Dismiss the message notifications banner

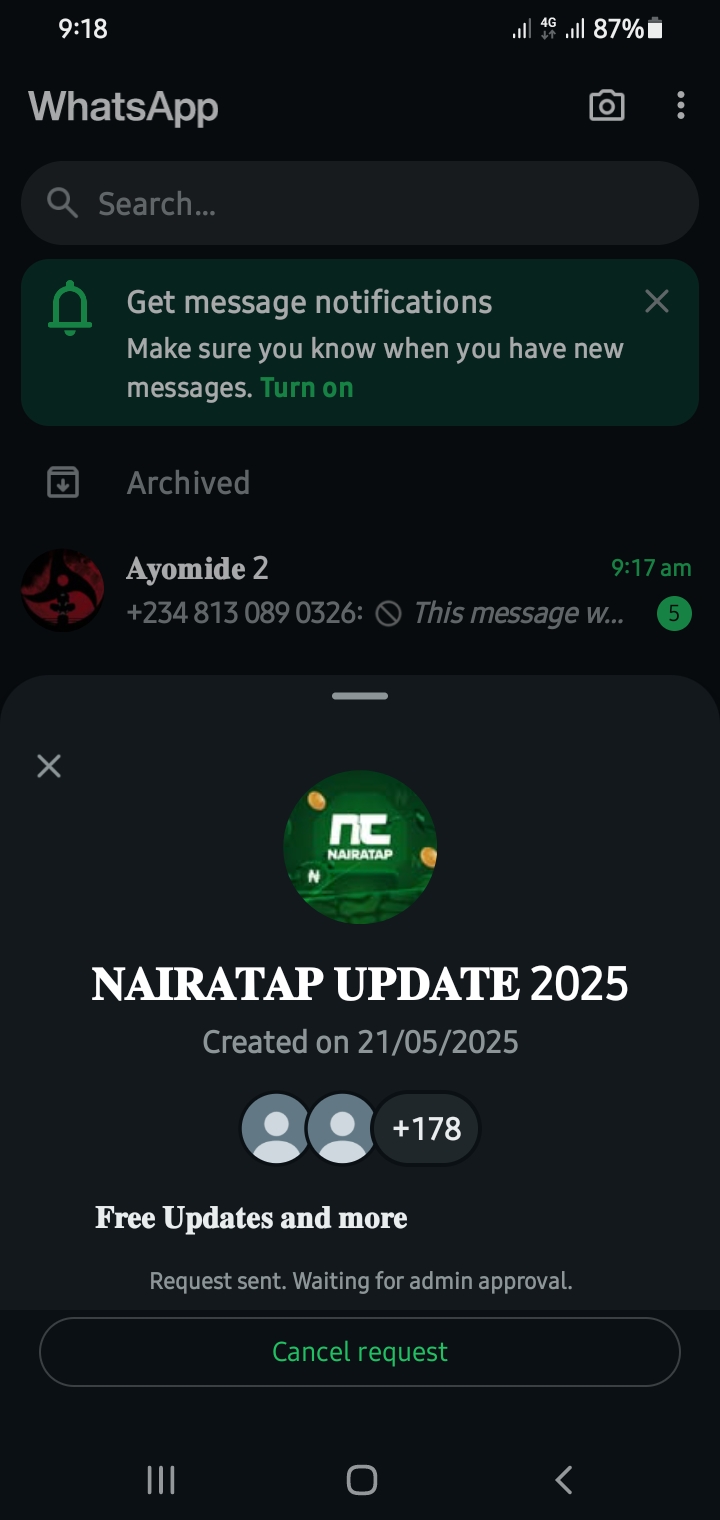tap(657, 301)
